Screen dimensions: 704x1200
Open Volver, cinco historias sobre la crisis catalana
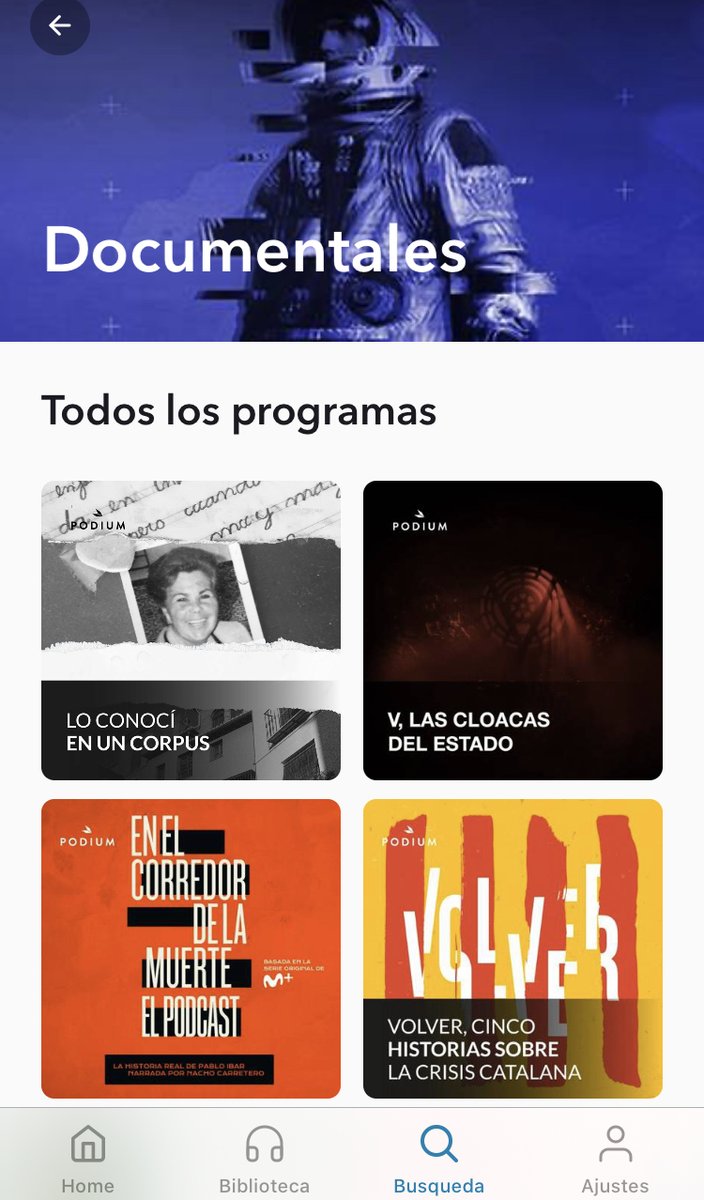click(x=512, y=948)
